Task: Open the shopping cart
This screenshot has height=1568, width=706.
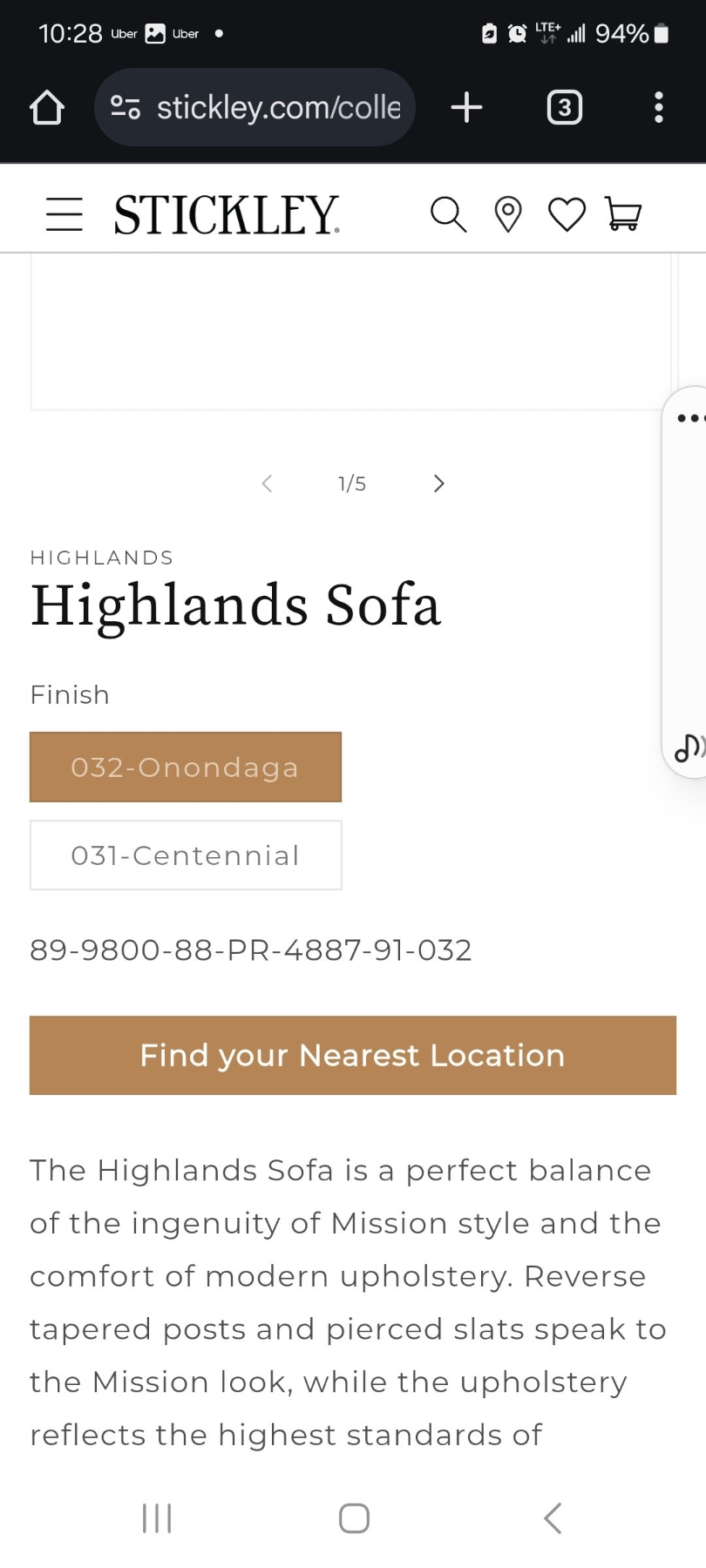Action: click(623, 214)
